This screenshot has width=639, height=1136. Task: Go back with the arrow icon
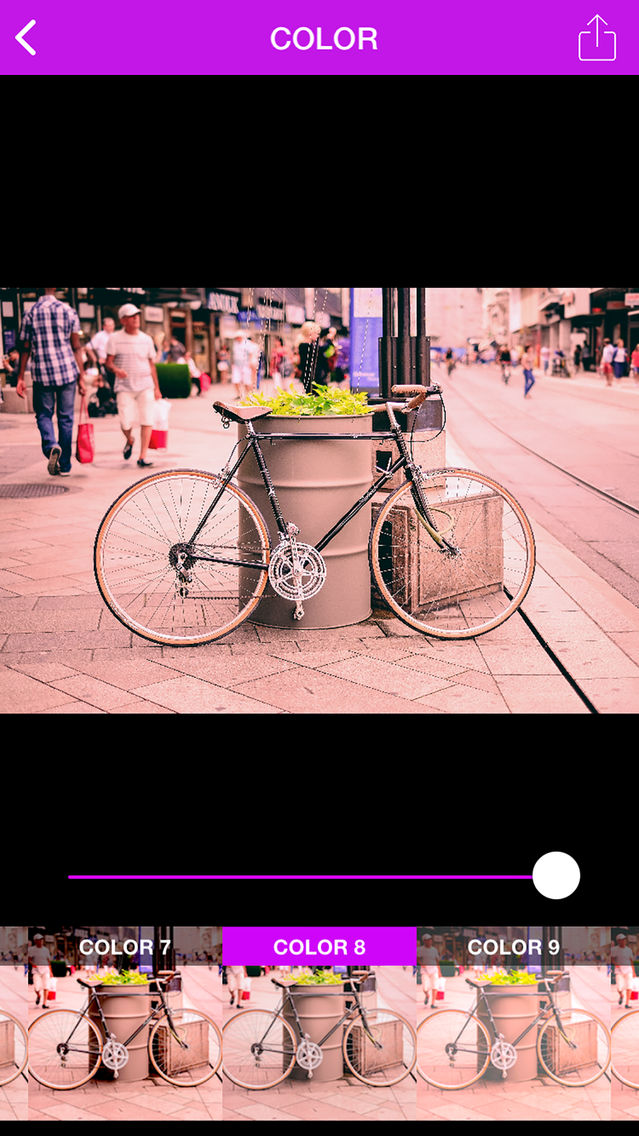point(25,38)
